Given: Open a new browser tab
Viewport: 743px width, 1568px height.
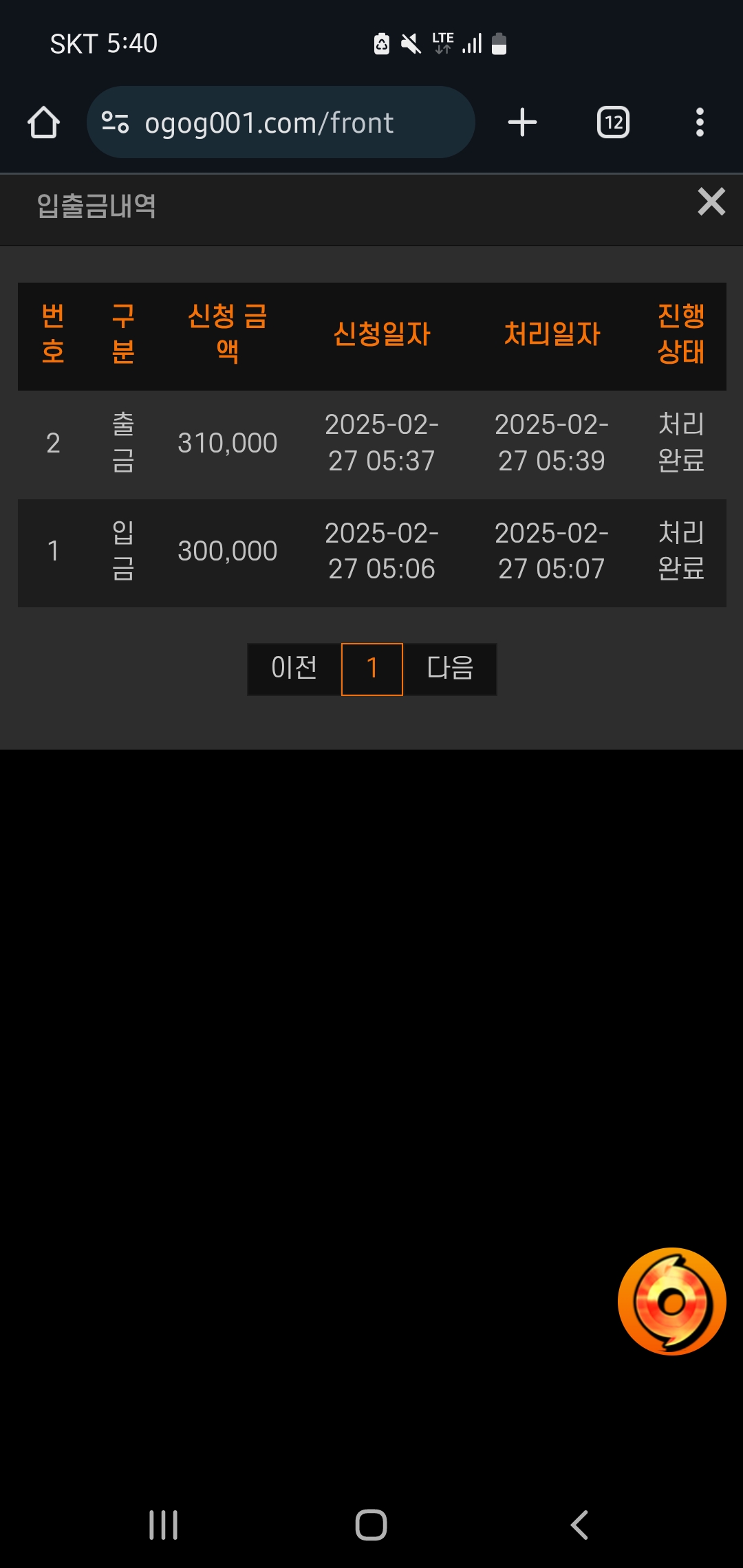Looking at the screenshot, I should coord(522,122).
